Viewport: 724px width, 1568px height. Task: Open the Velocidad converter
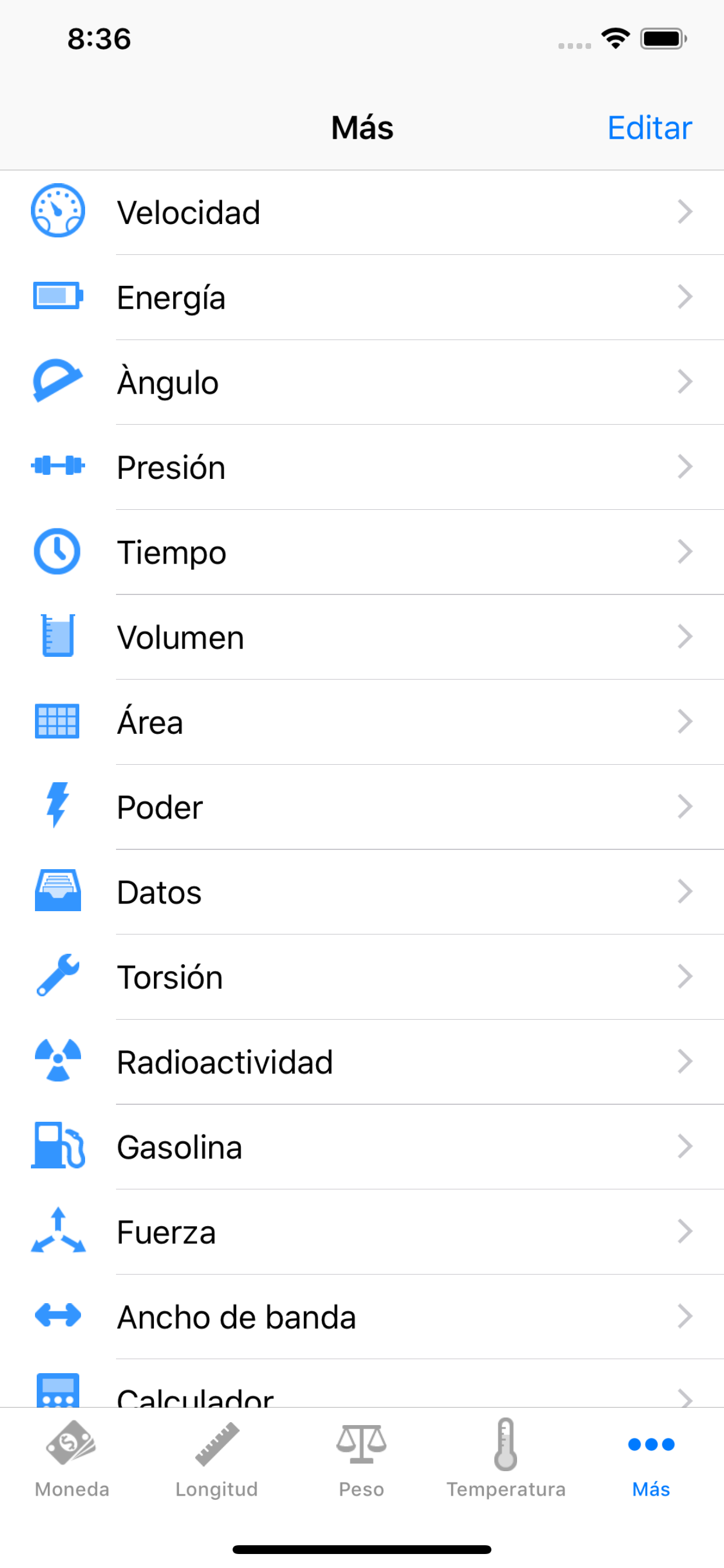(x=362, y=212)
